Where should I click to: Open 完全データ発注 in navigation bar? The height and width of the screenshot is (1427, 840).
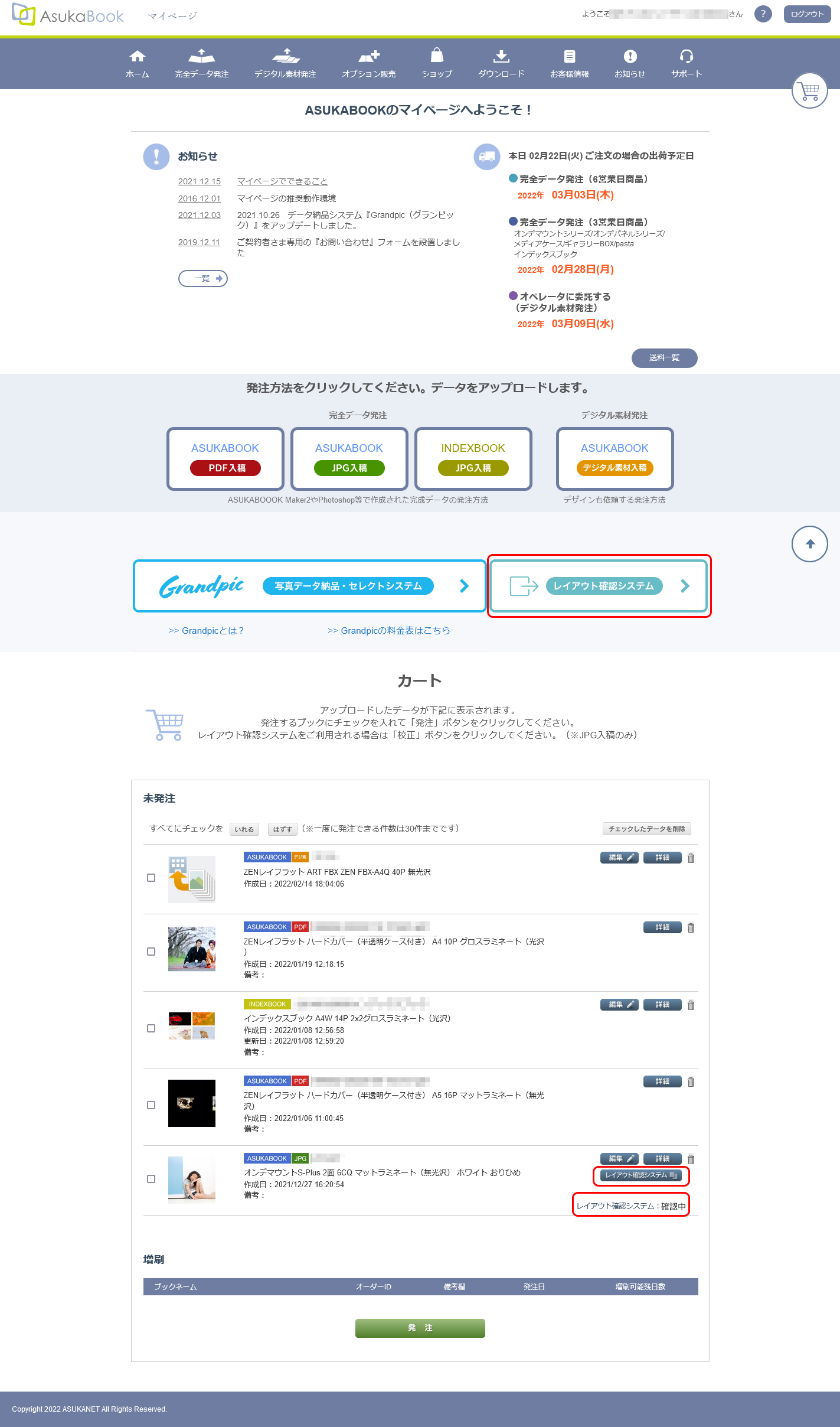(201, 63)
